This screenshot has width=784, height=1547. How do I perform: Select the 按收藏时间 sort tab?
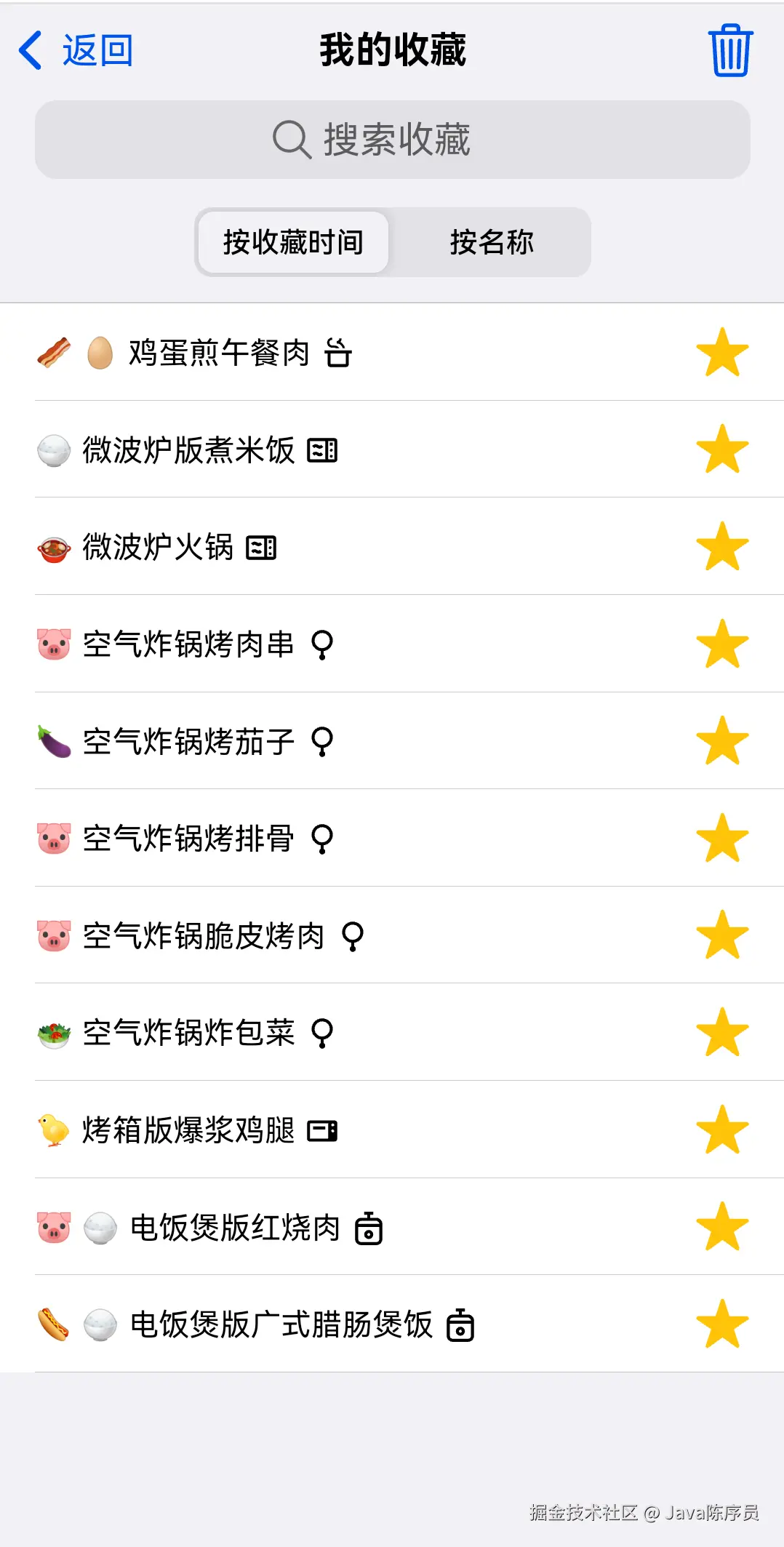293,242
